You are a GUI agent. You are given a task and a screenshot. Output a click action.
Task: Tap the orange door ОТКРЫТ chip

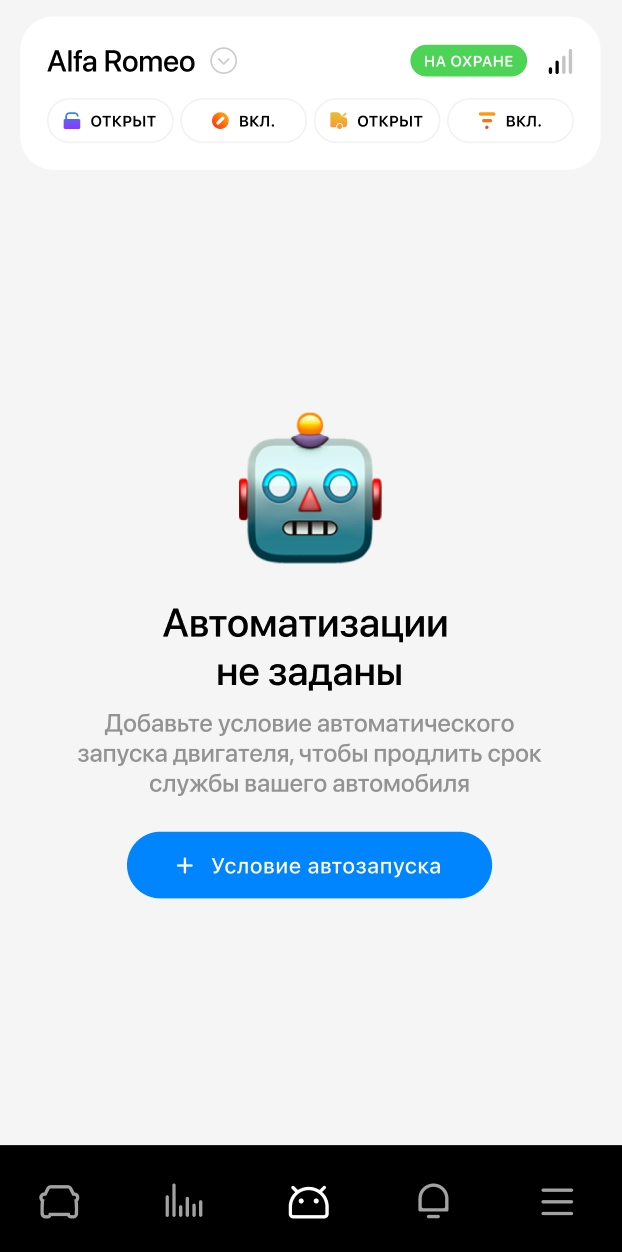click(x=377, y=121)
